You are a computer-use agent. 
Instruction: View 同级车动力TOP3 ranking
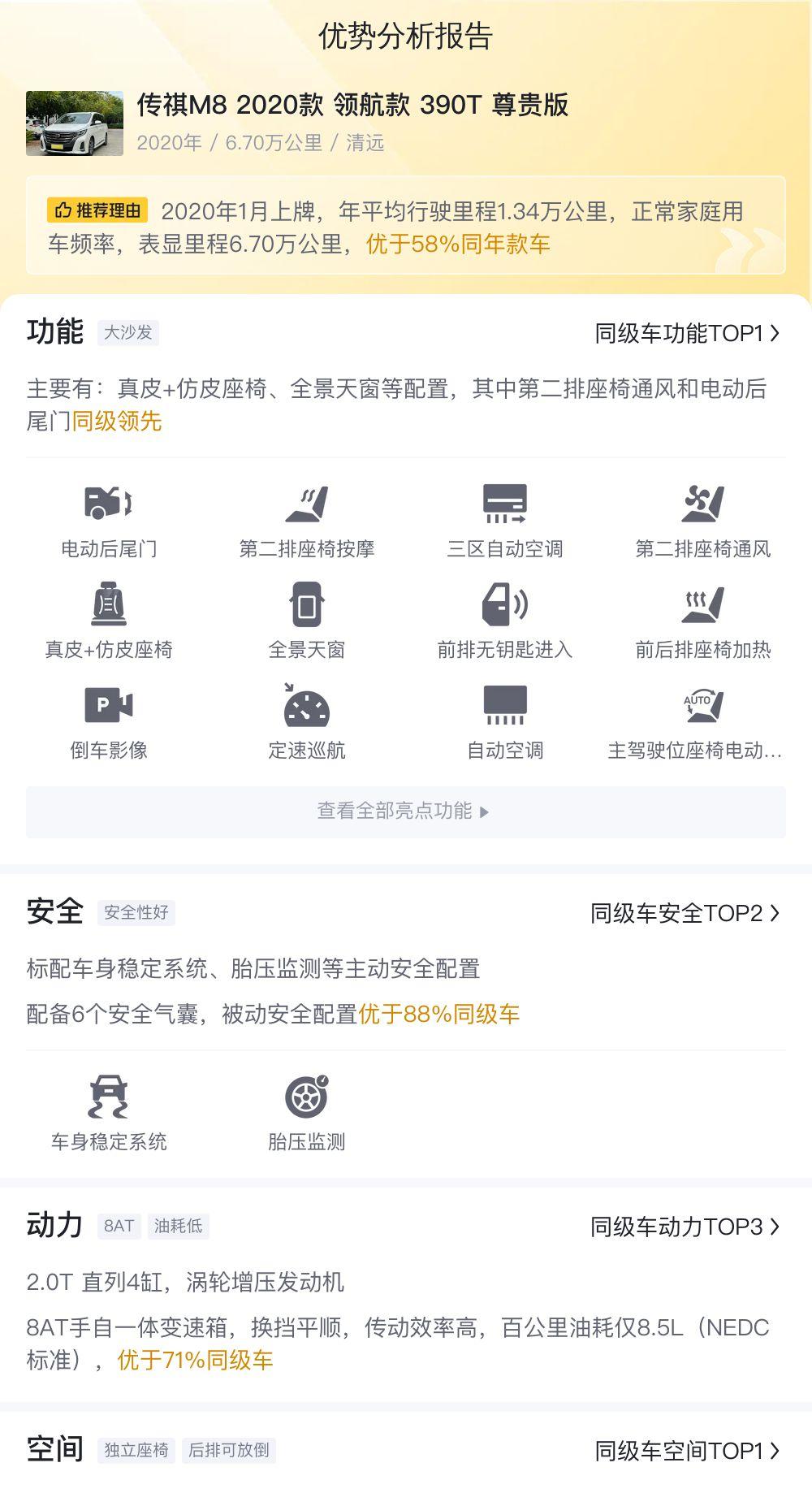click(x=686, y=1227)
